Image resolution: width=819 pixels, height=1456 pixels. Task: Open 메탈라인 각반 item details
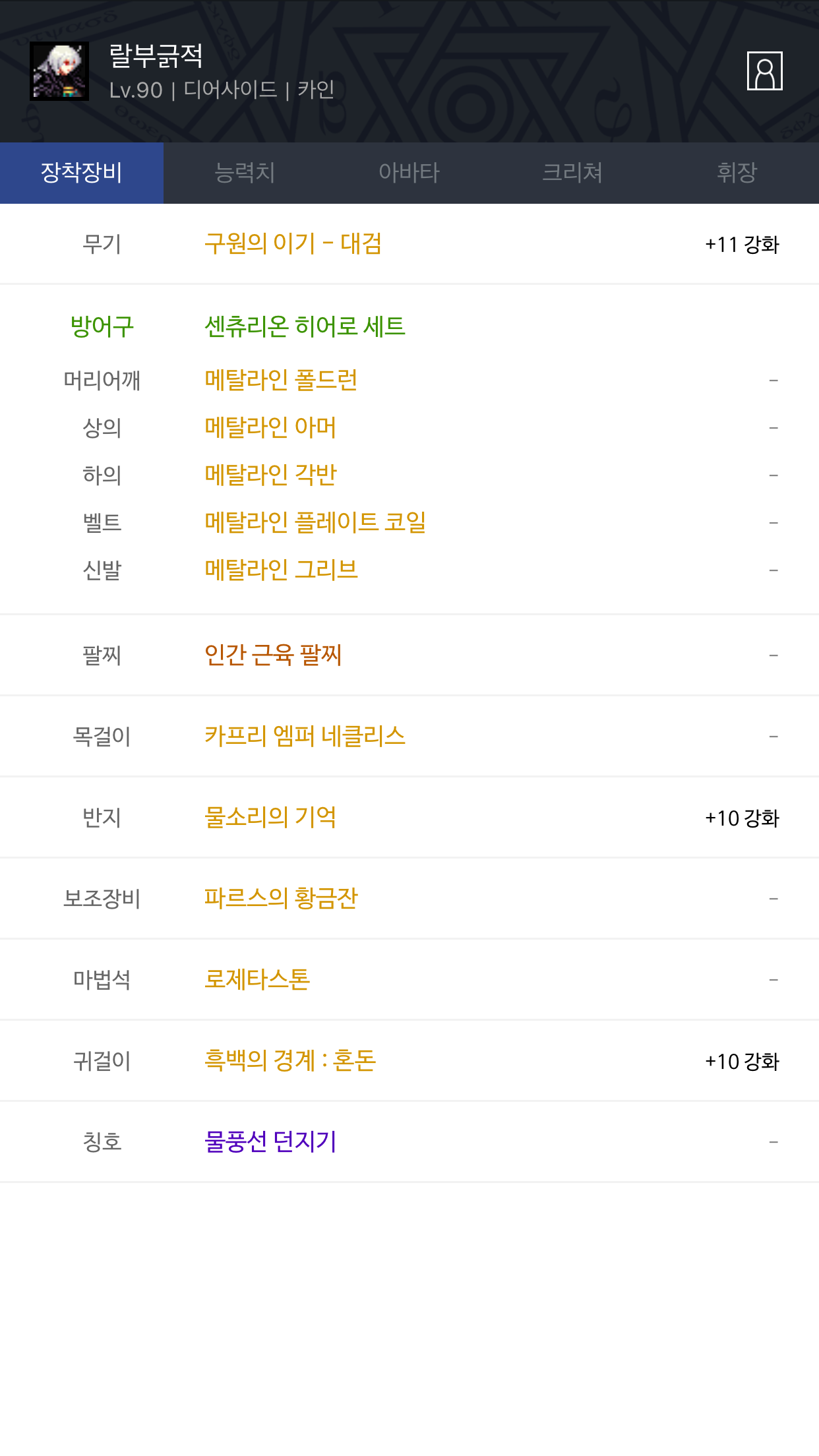point(270,475)
